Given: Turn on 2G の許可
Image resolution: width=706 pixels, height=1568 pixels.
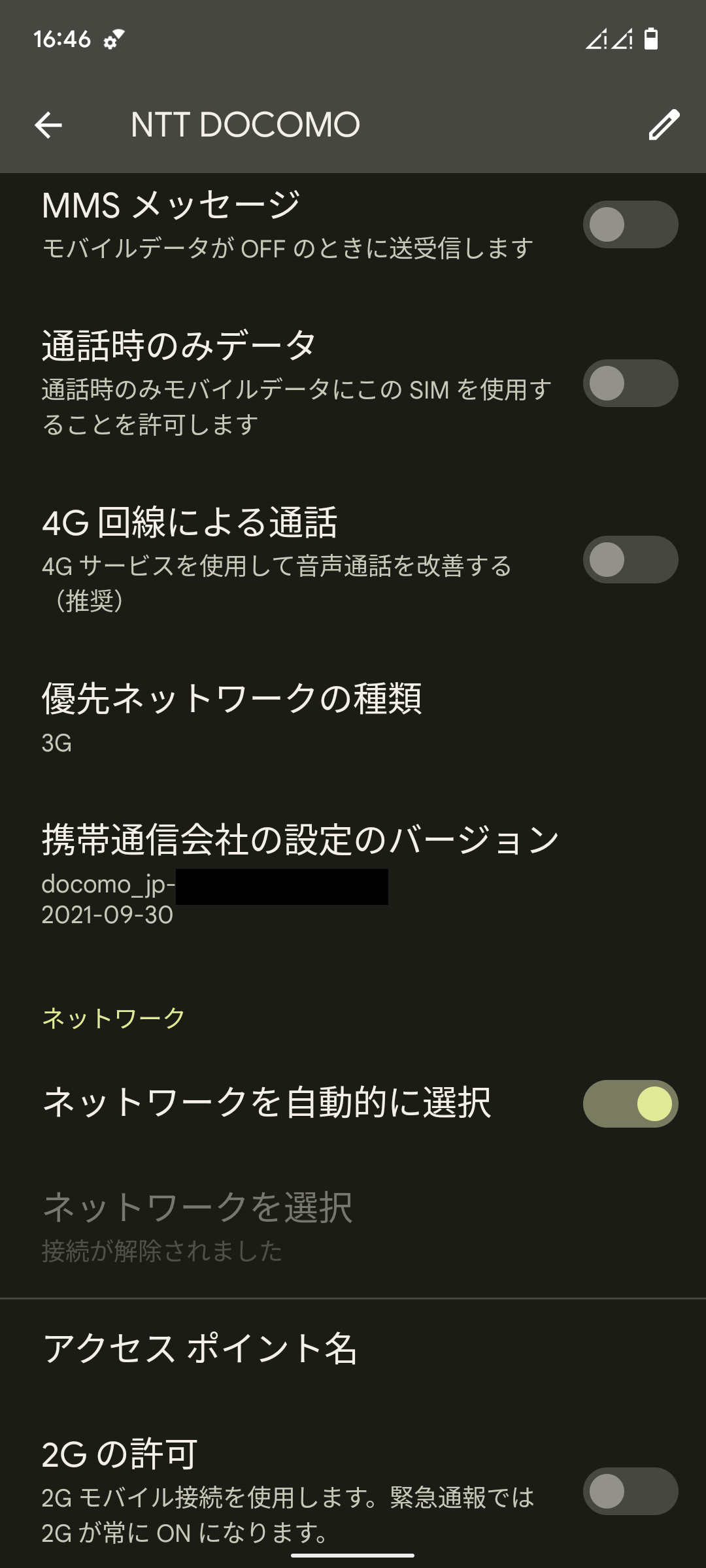Looking at the screenshot, I should (630, 1492).
